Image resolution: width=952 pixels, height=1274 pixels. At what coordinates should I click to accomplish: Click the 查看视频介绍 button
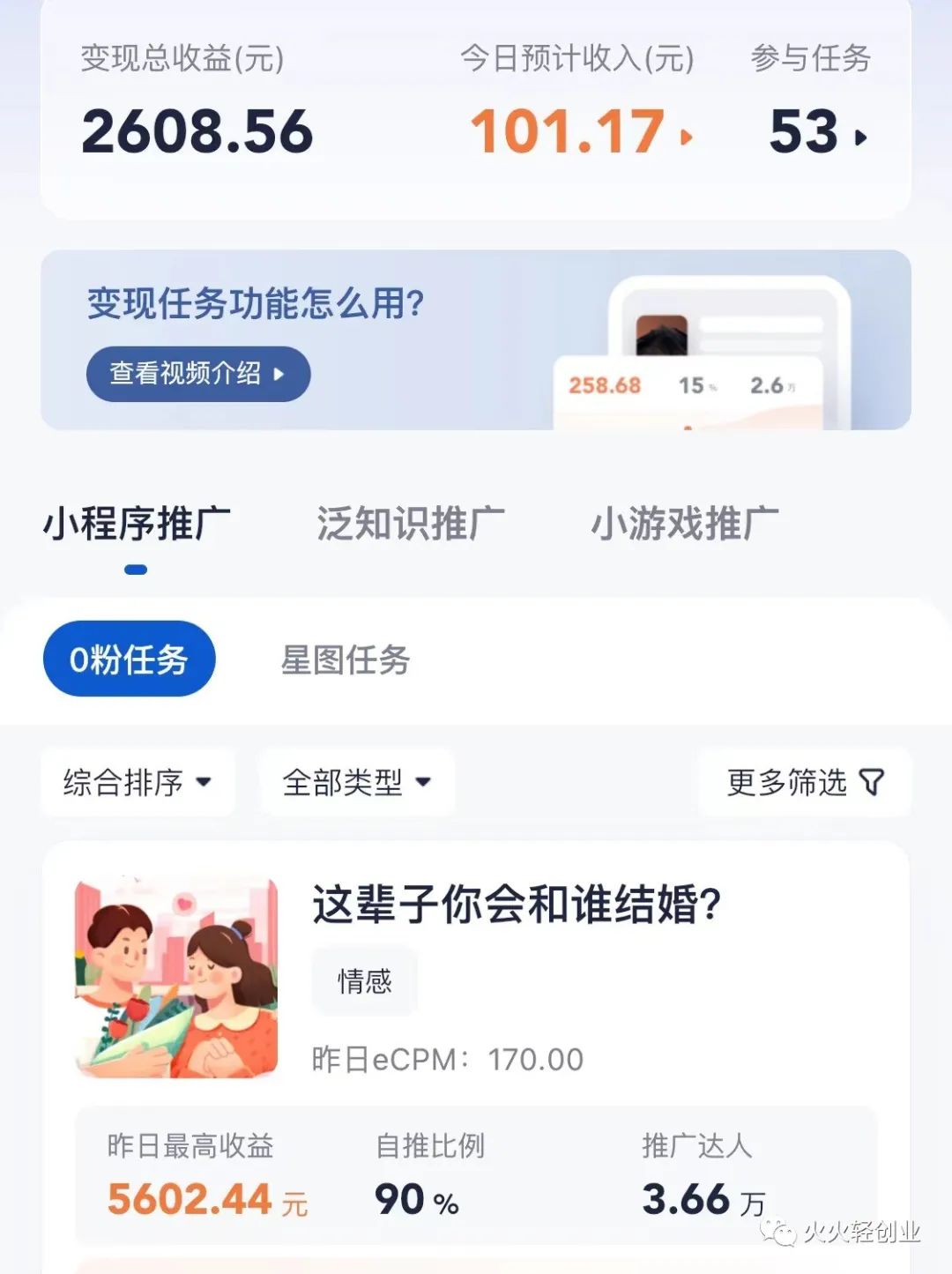(x=197, y=375)
